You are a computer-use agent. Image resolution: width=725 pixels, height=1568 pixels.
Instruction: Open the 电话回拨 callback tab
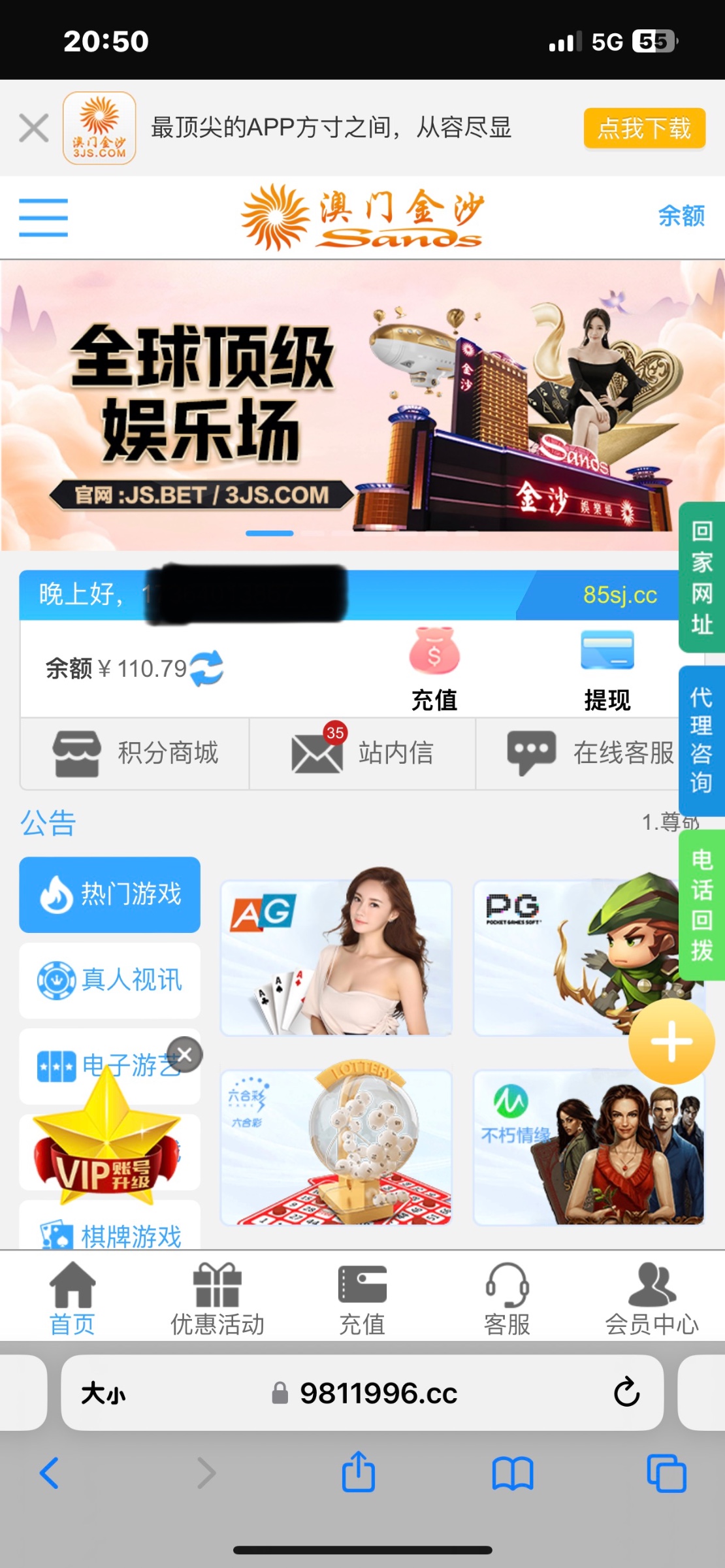point(702,905)
